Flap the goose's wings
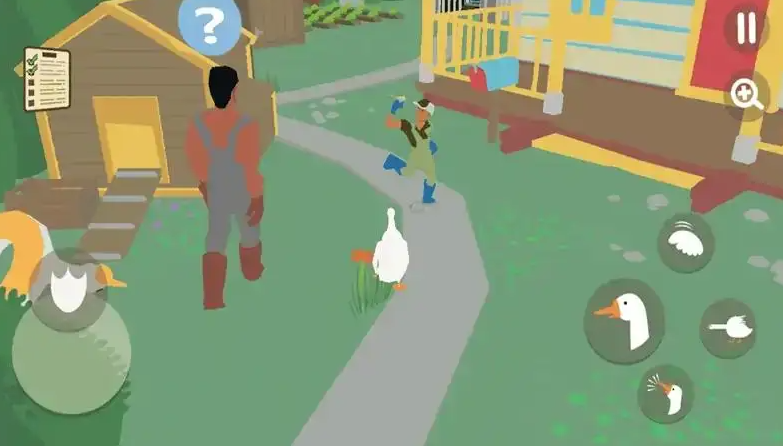 (x=686, y=242)
